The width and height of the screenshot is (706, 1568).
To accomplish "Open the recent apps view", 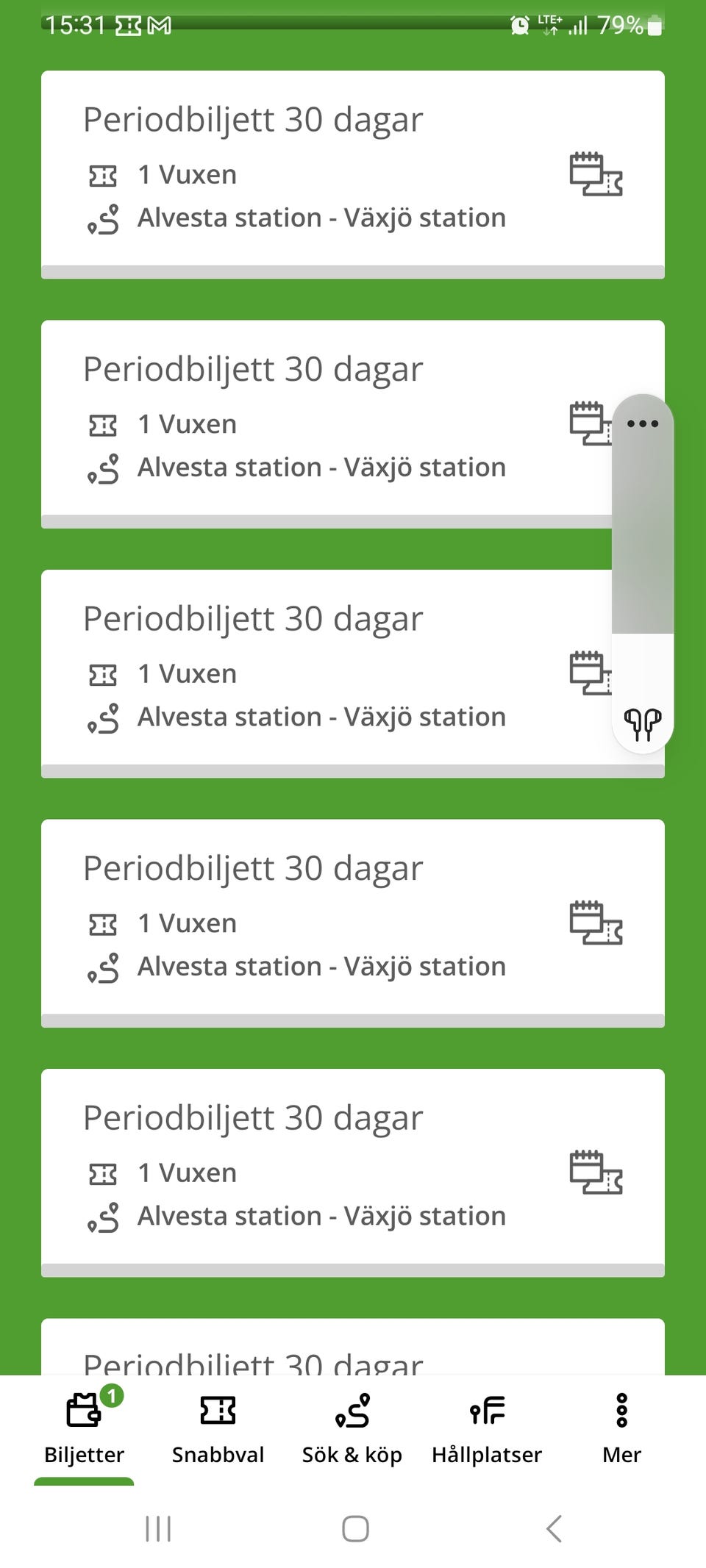I will (158, 1529).
